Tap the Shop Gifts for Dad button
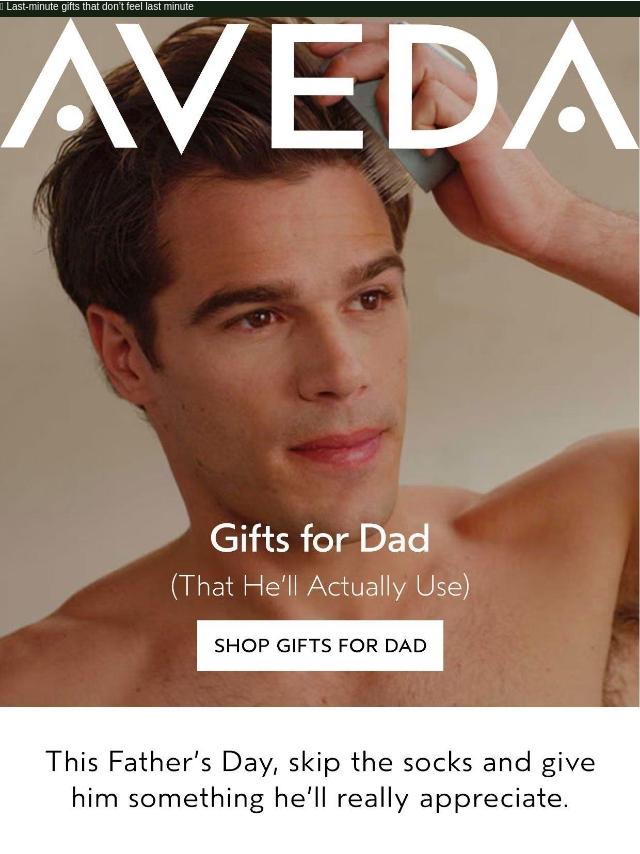The height and width of the screenshot is (854, 640). 320,645
